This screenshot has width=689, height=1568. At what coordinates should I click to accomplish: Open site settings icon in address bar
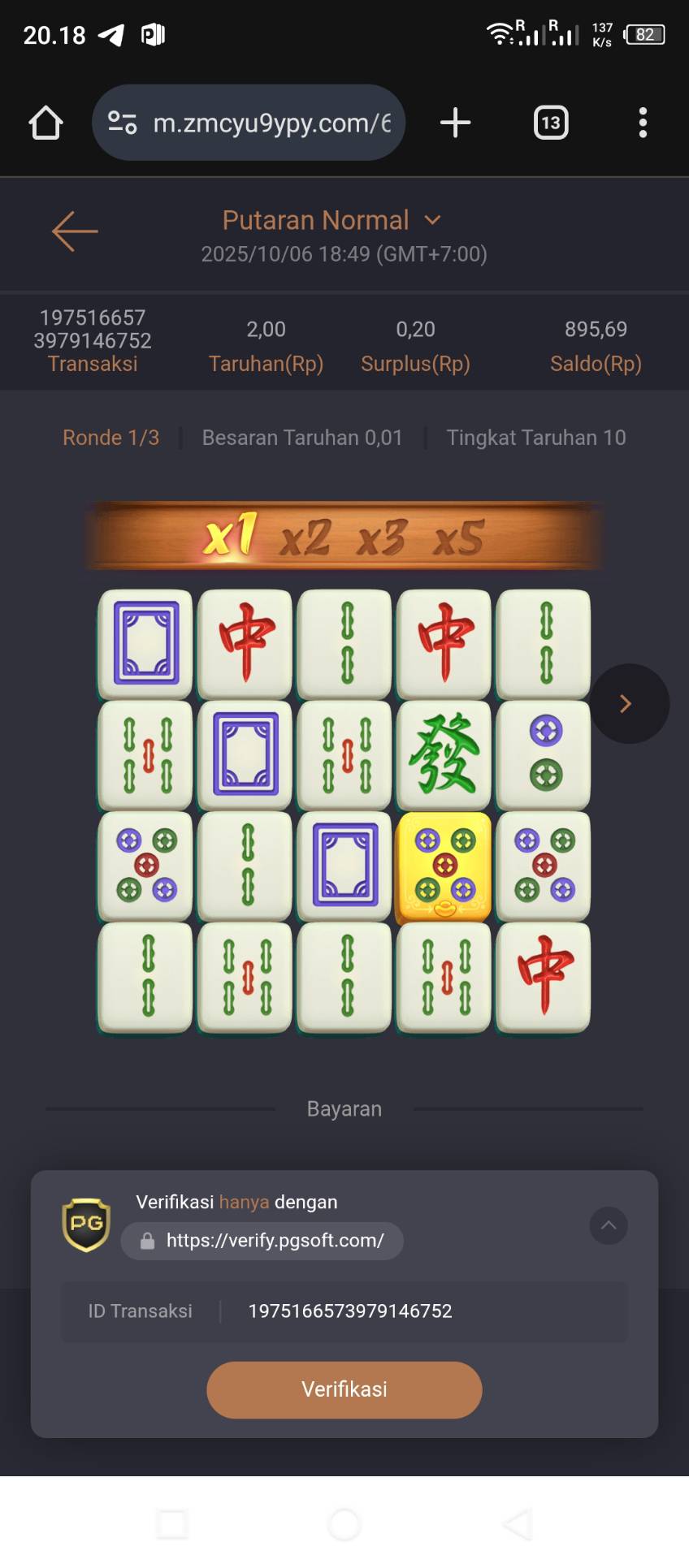[x=123, y=123]
